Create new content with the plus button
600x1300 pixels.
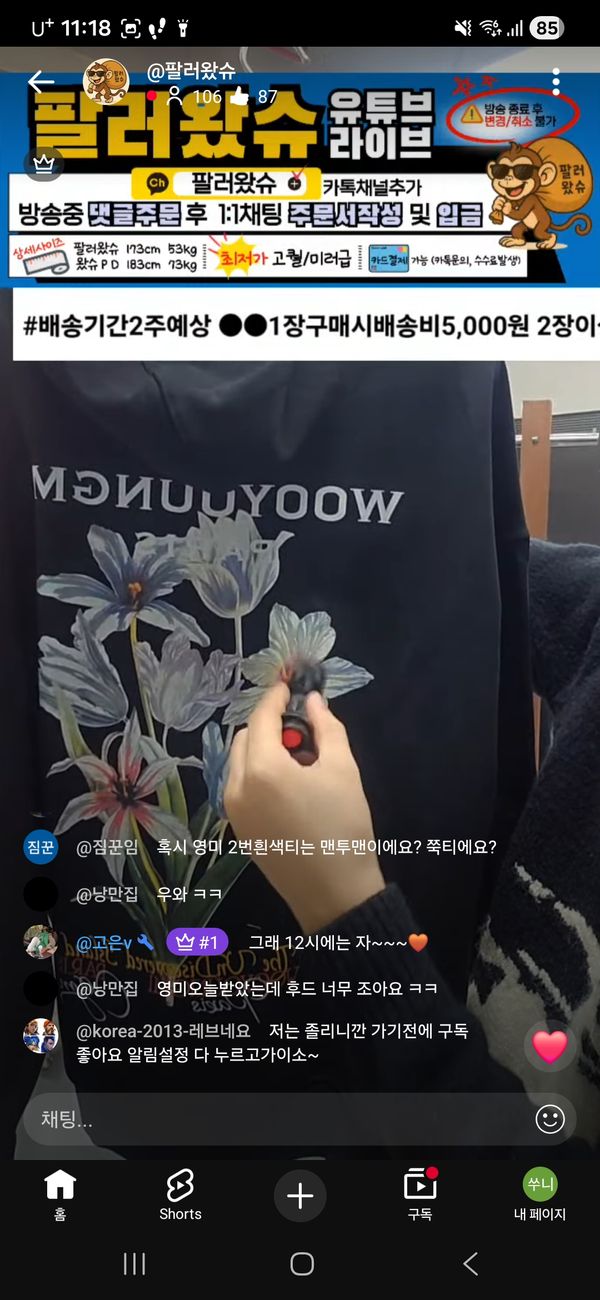[x=300, y=1195]
